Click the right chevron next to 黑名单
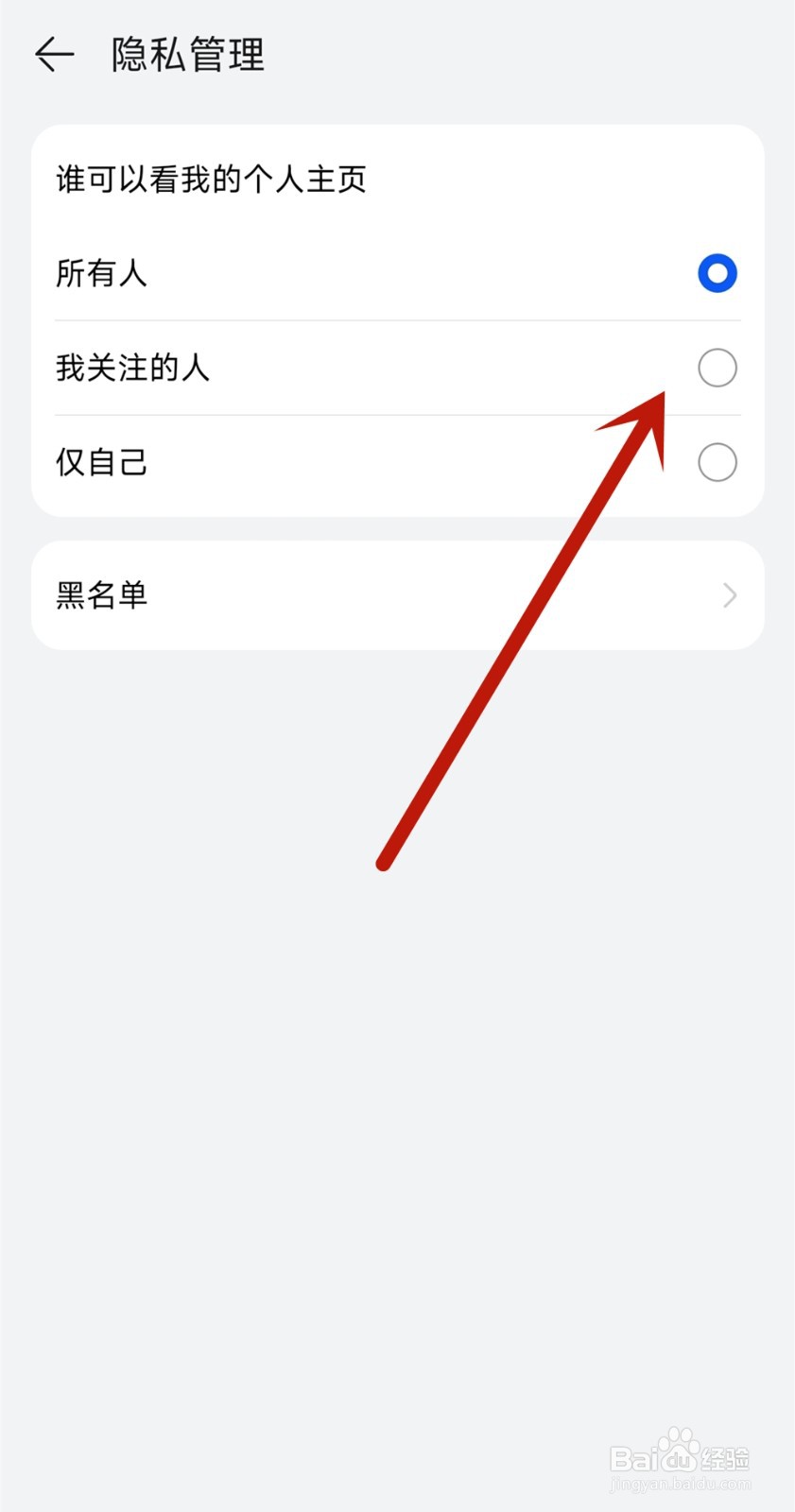795x1512 pixels. pyautogui.click(x=729, y=595)
